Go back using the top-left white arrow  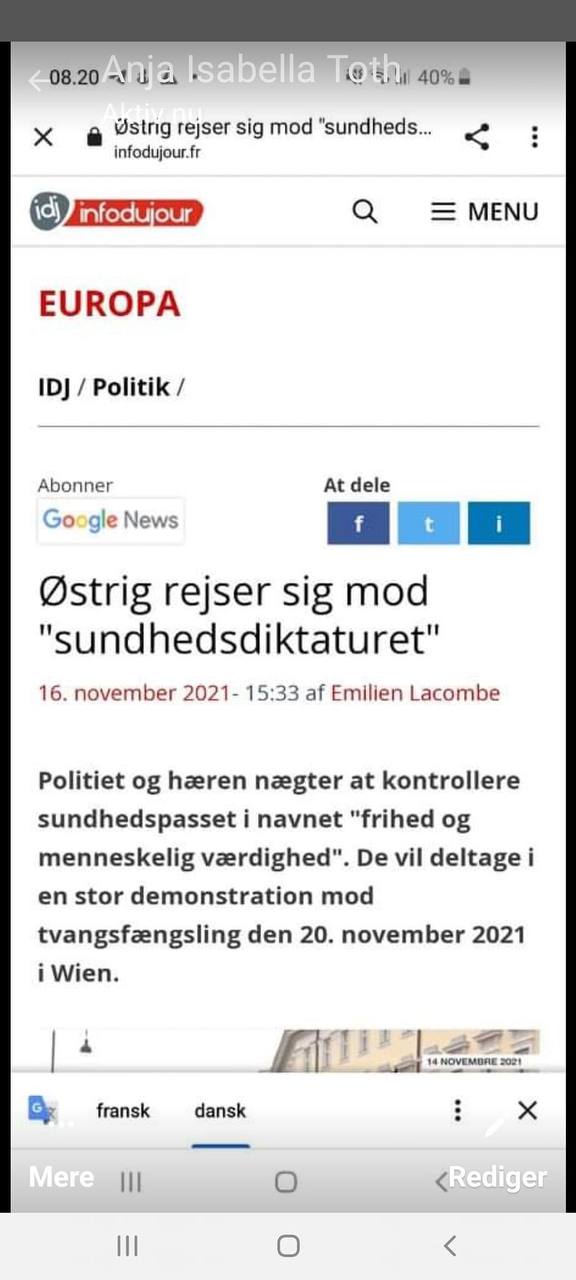pyautogui.click(x=37, y=80)
